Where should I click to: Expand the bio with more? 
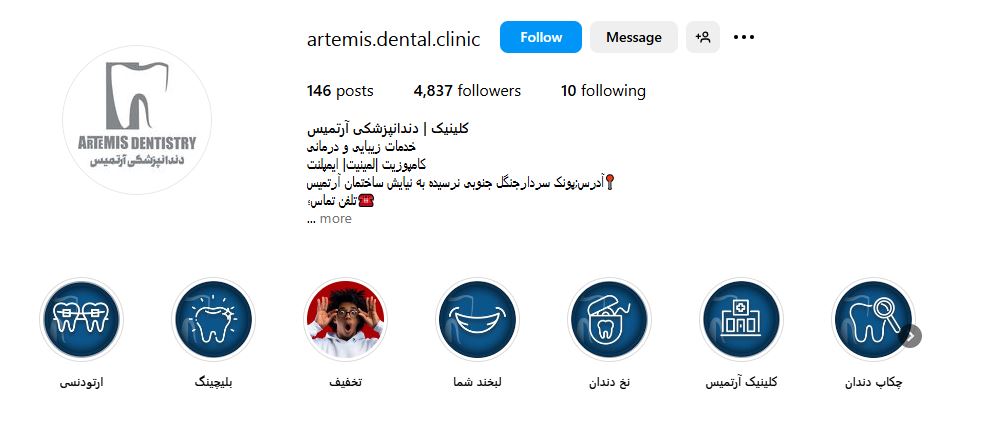(x=335, y=219)
